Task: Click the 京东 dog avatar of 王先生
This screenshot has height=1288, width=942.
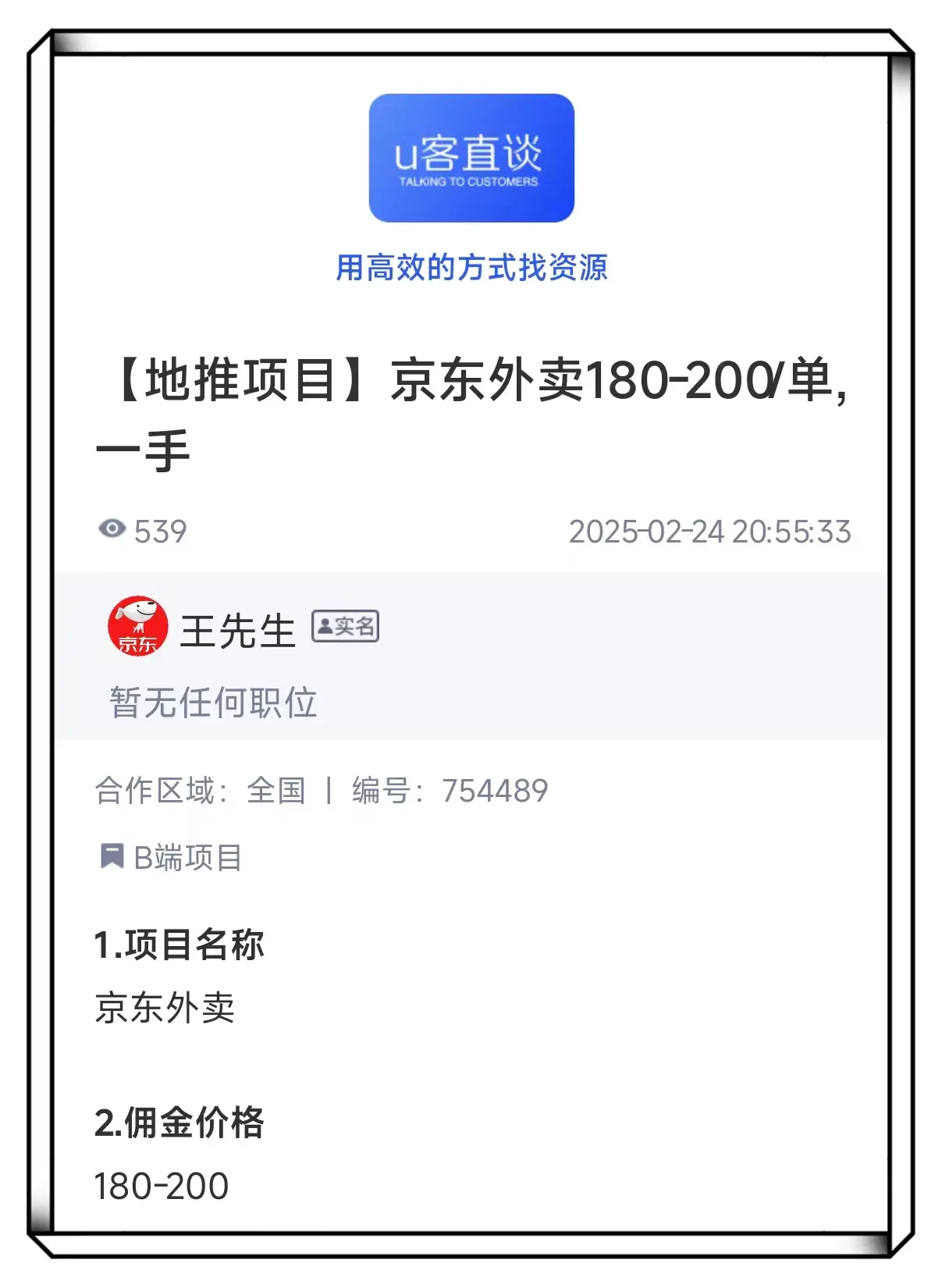Action: point(137,627)
